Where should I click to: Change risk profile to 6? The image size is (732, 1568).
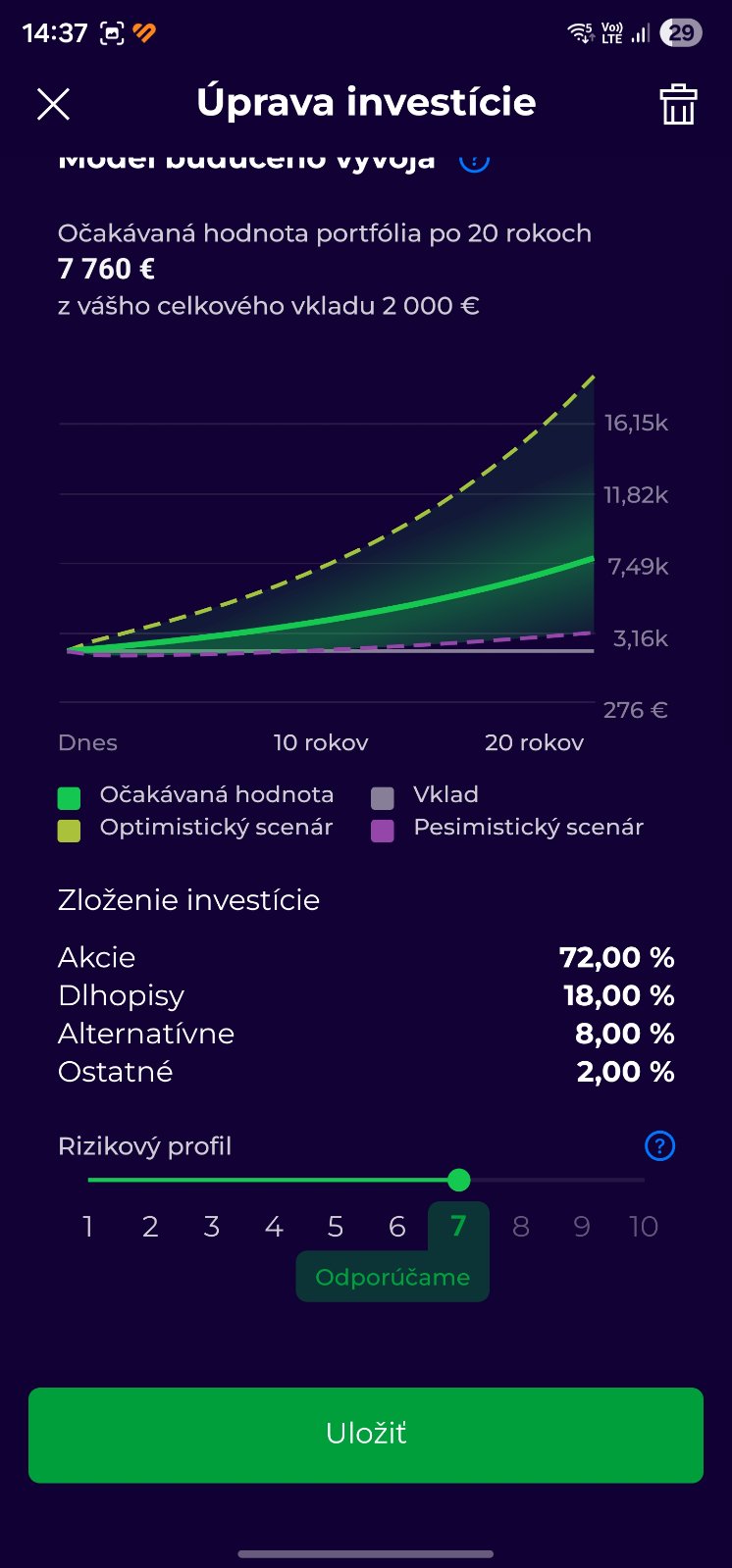pos(397,1227)
